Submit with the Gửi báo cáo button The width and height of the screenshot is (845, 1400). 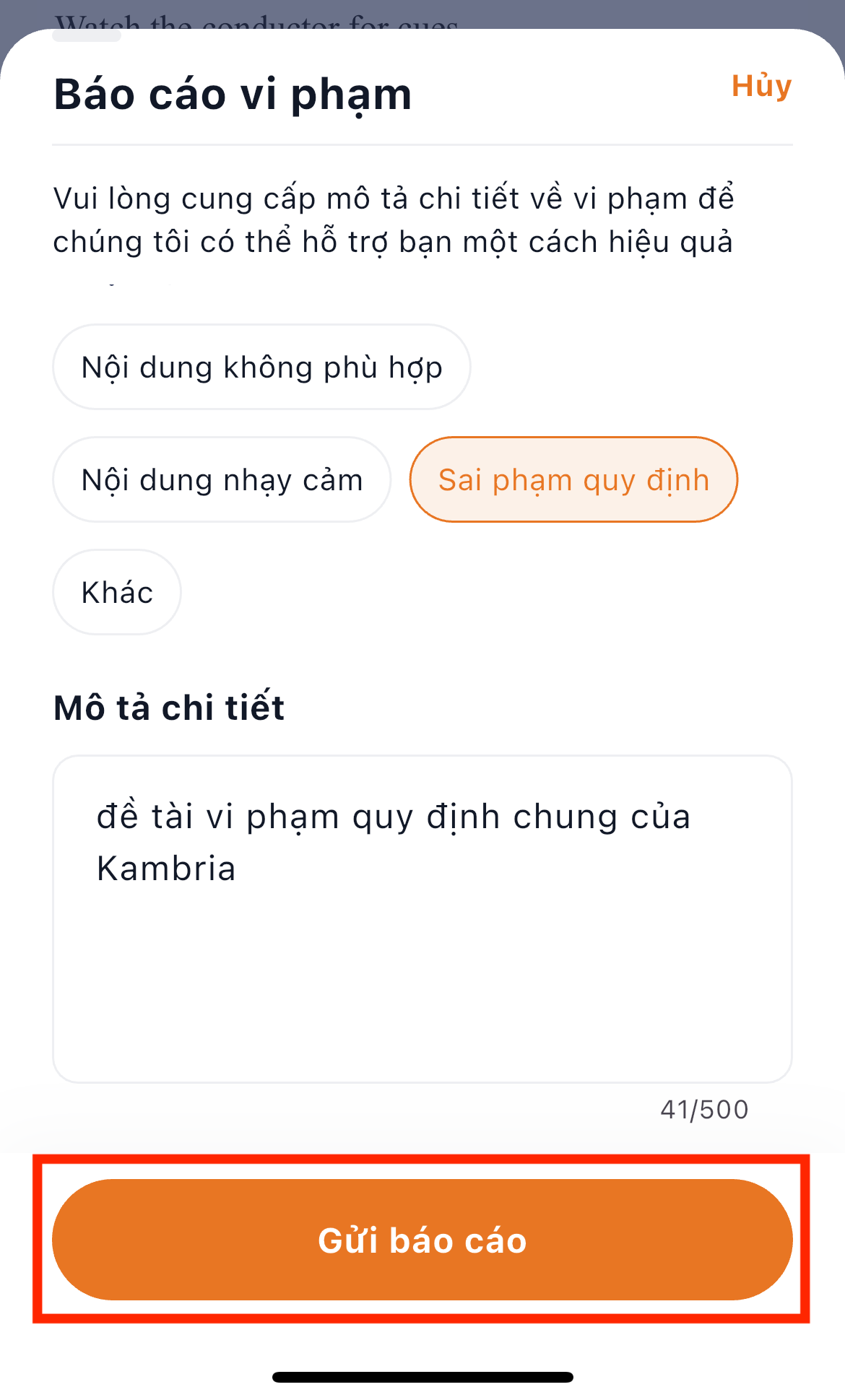pos(422,1240)
